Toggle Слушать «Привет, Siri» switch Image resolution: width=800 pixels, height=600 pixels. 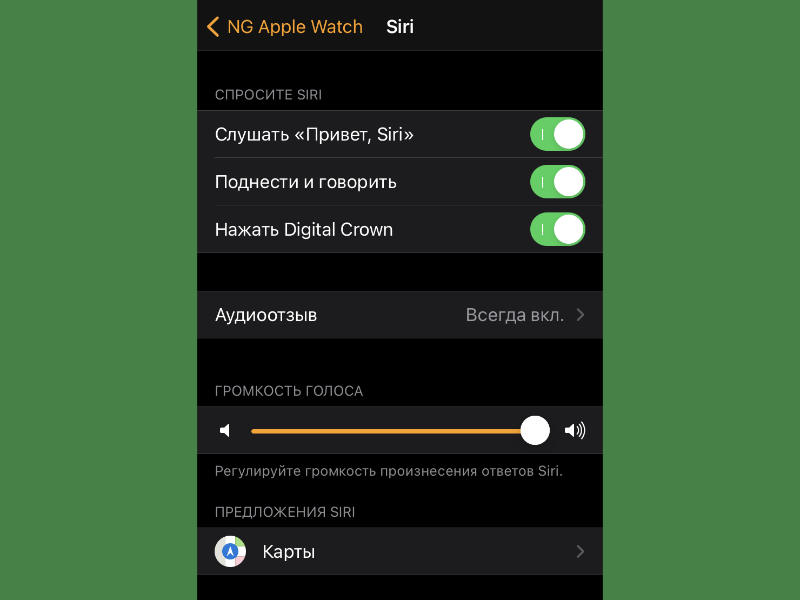click(x=557, y=134)
